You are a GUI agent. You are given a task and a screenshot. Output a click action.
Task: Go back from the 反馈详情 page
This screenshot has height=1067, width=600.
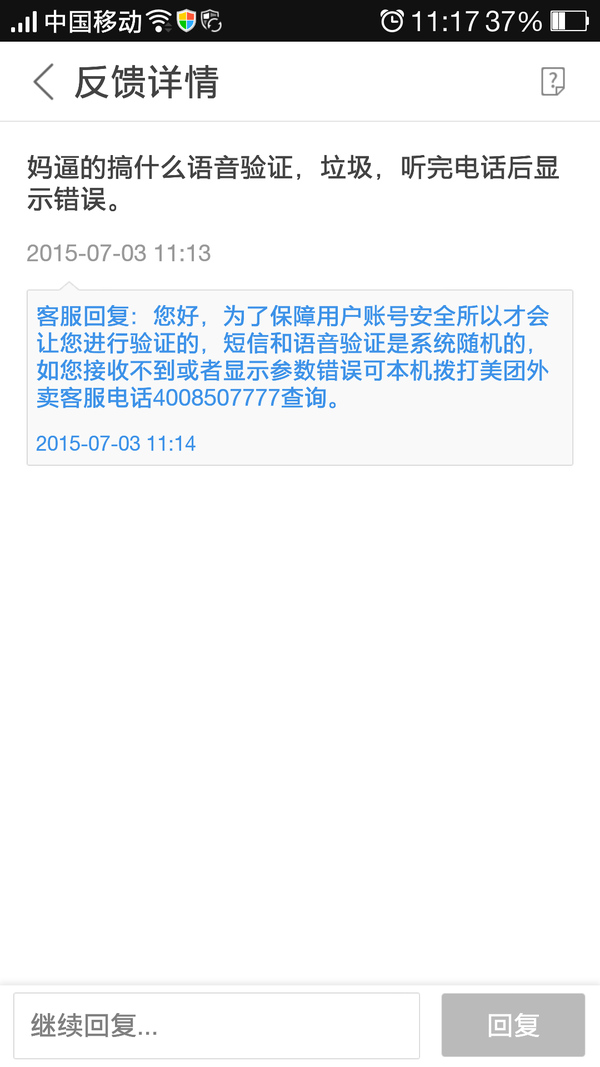(43, 82)
